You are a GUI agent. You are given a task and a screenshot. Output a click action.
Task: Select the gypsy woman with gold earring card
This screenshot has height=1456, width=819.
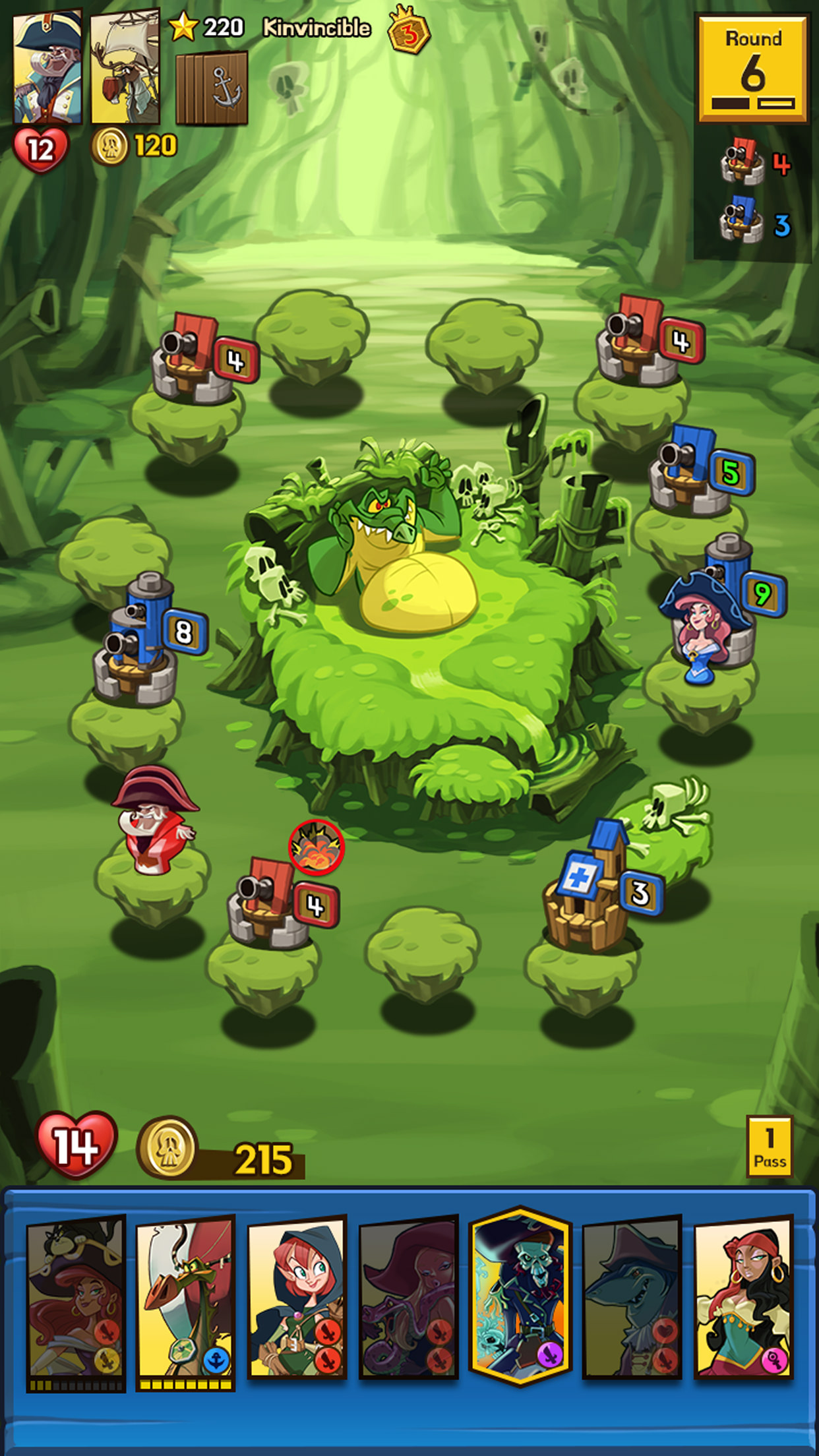[743, 1296]
